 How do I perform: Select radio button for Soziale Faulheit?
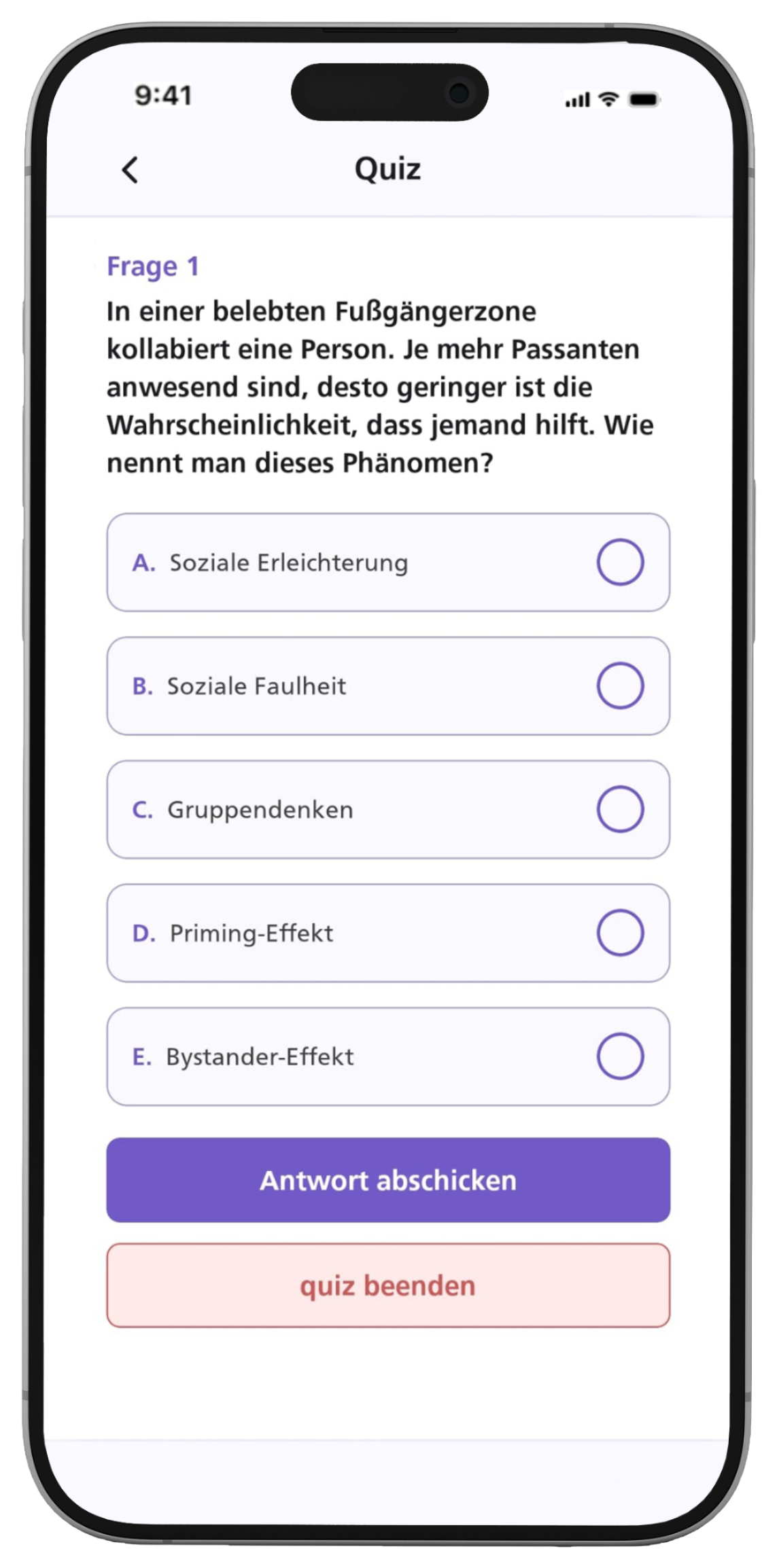[621, 685]
